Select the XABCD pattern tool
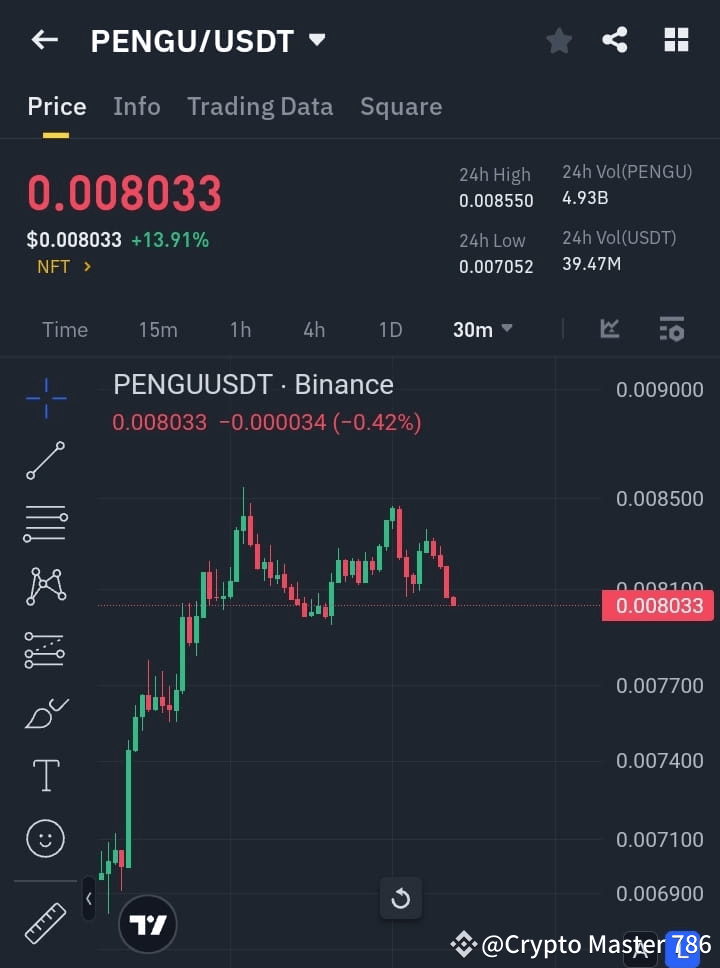720x968 pixels. point(45,587)
